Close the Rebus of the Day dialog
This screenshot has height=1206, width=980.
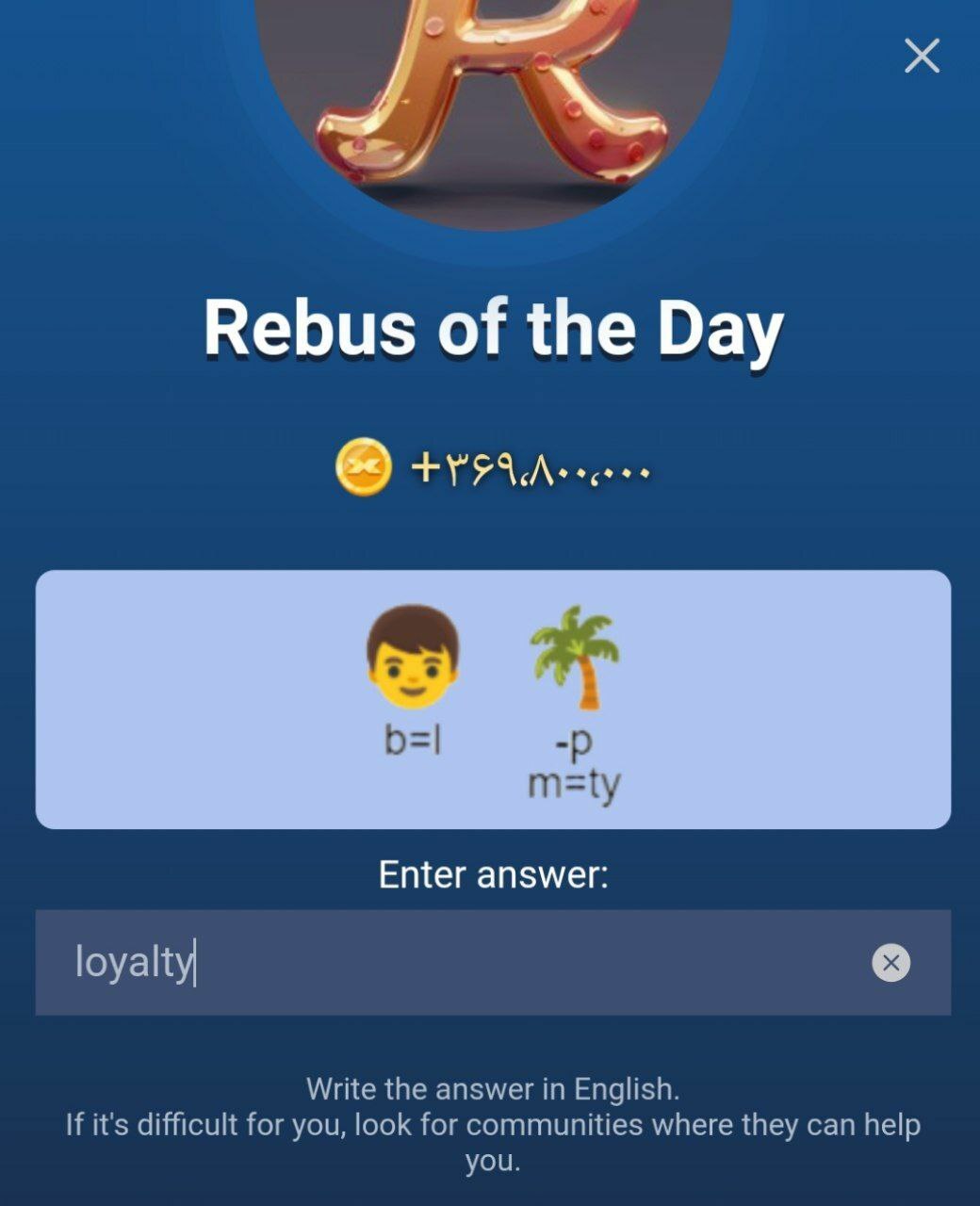(x=922, y=56)
